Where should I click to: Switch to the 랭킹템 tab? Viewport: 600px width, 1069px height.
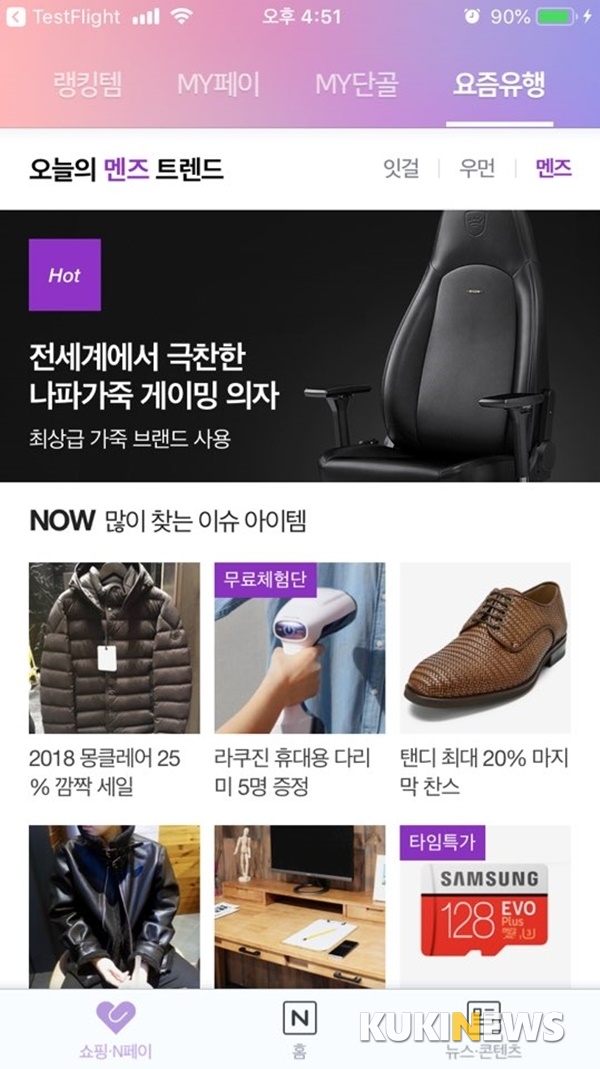(87, 85)
